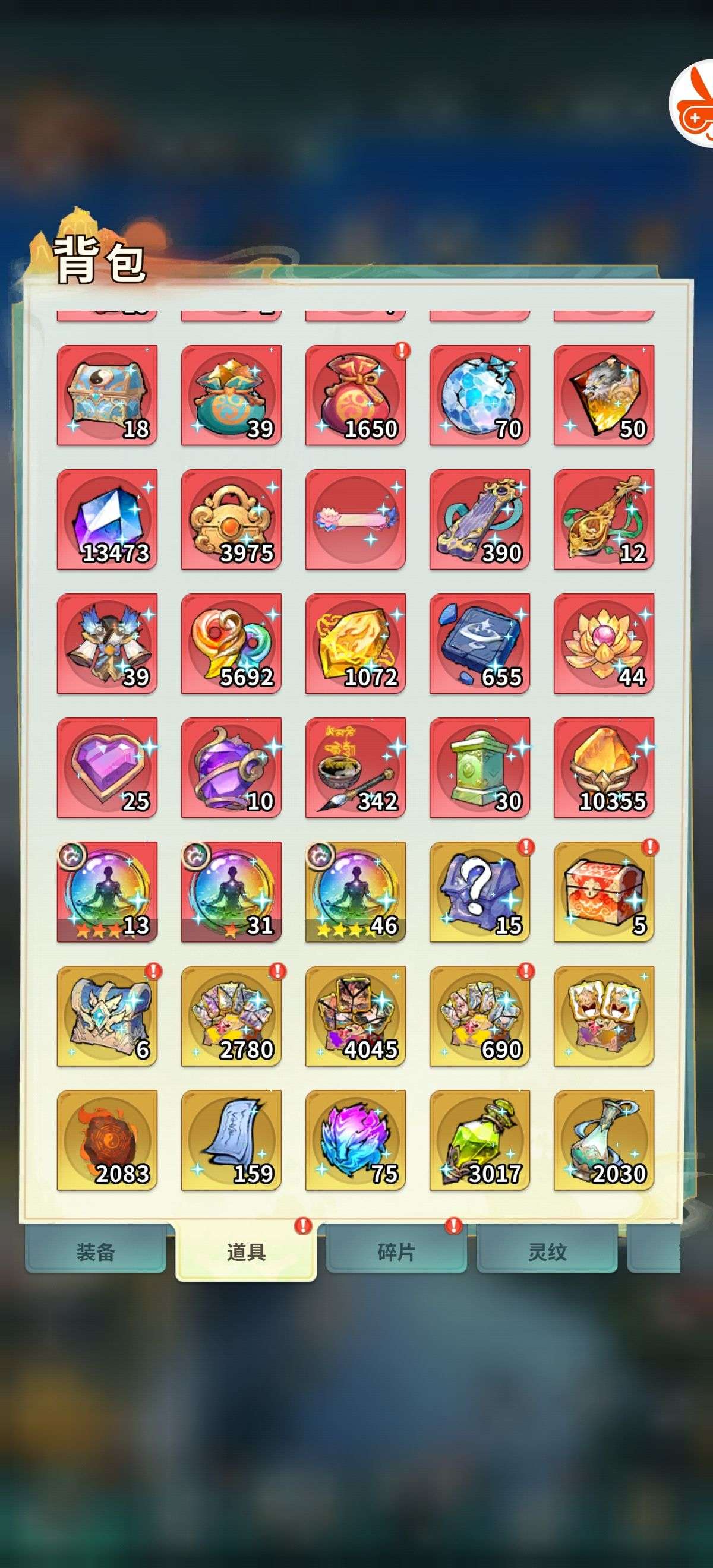The width and height of the screenshot is (713, 1568).
Task: Select the 道具 tab
Action: pyautogui.click(x=246, y=1252)
